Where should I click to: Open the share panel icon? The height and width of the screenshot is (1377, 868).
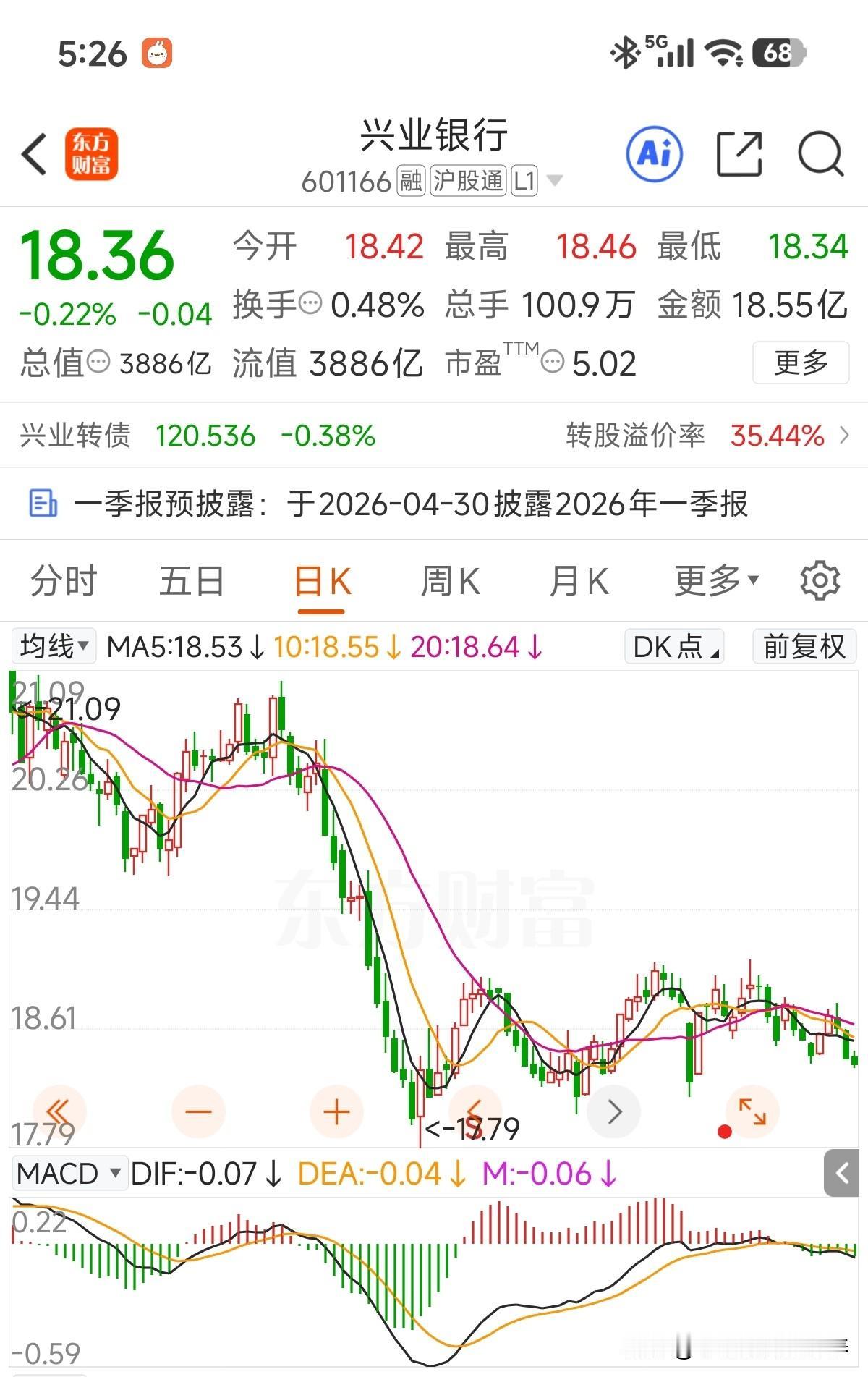(x=739, y=154)
